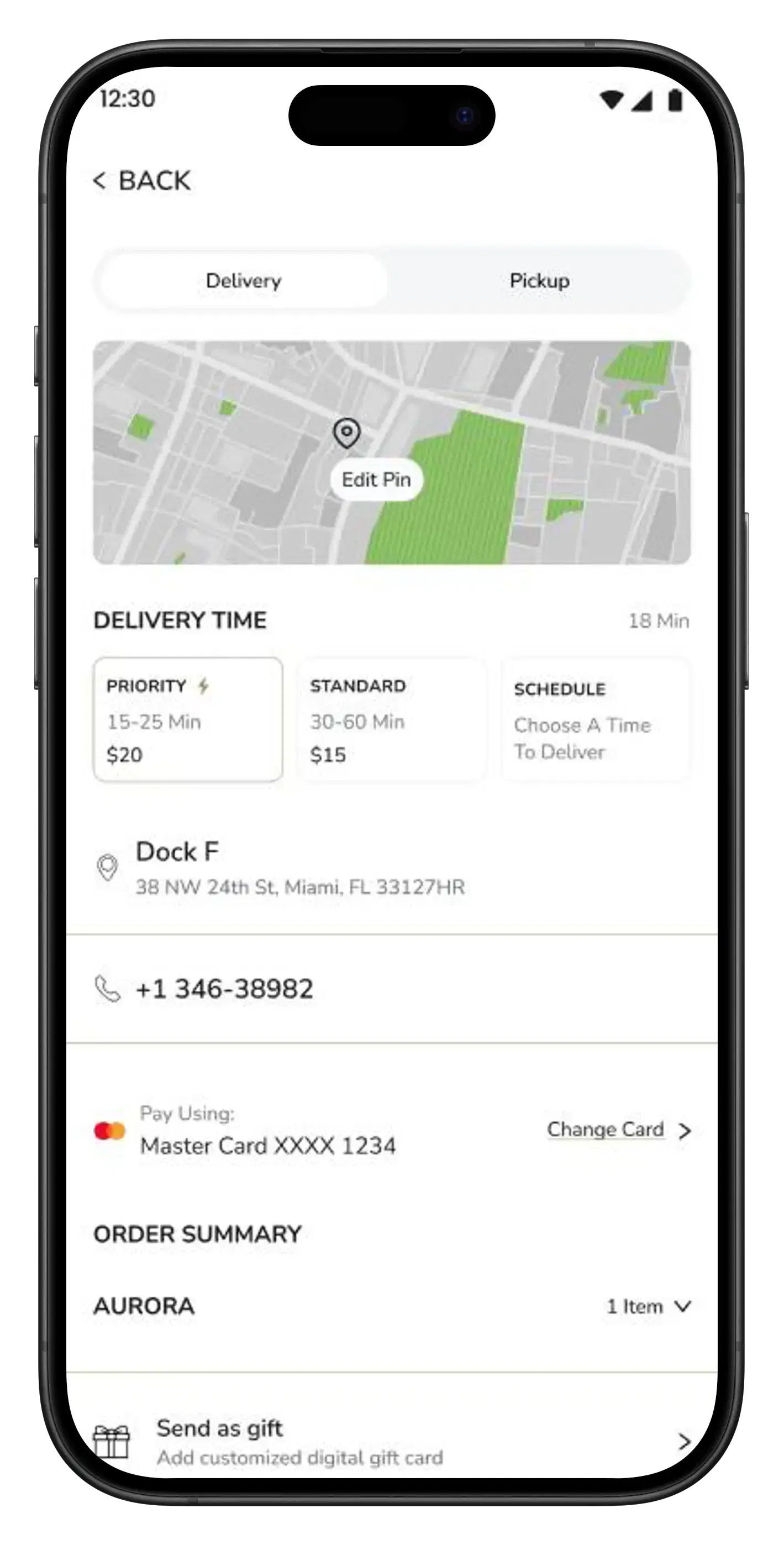Select Schedule to choose a delivery time
The height and width of the screenshot is (1545, 784).
[x=595, y=719]
